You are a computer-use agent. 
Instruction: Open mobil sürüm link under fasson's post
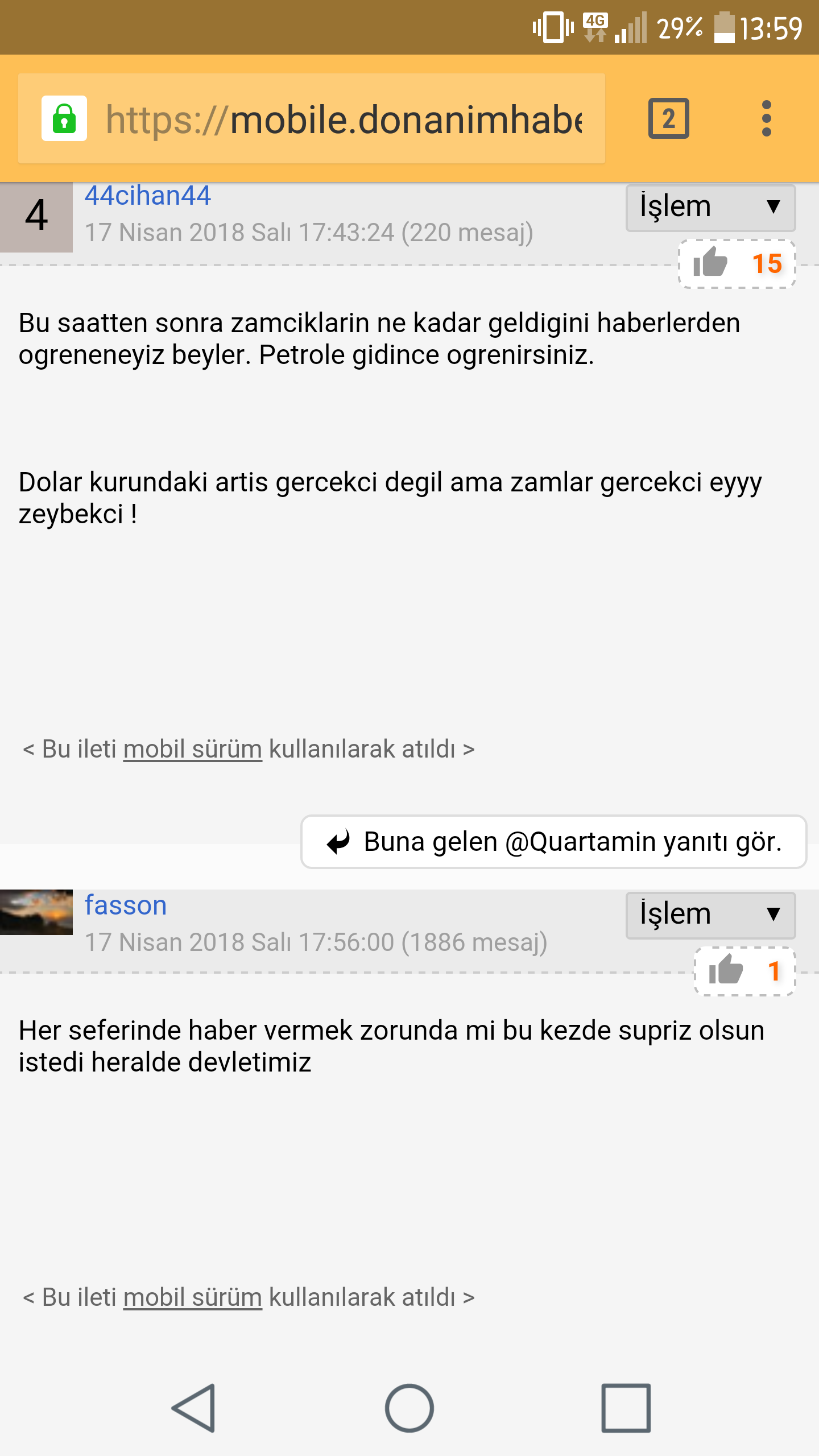[x=192, y=1297]
